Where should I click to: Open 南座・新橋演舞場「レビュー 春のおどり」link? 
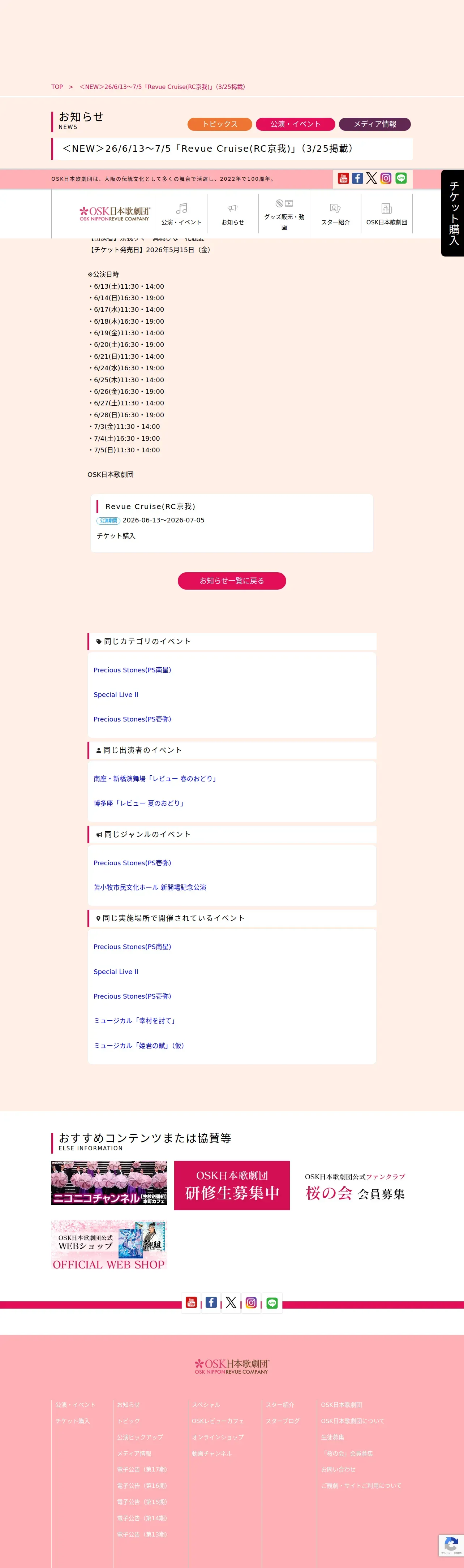pos(155,779)
